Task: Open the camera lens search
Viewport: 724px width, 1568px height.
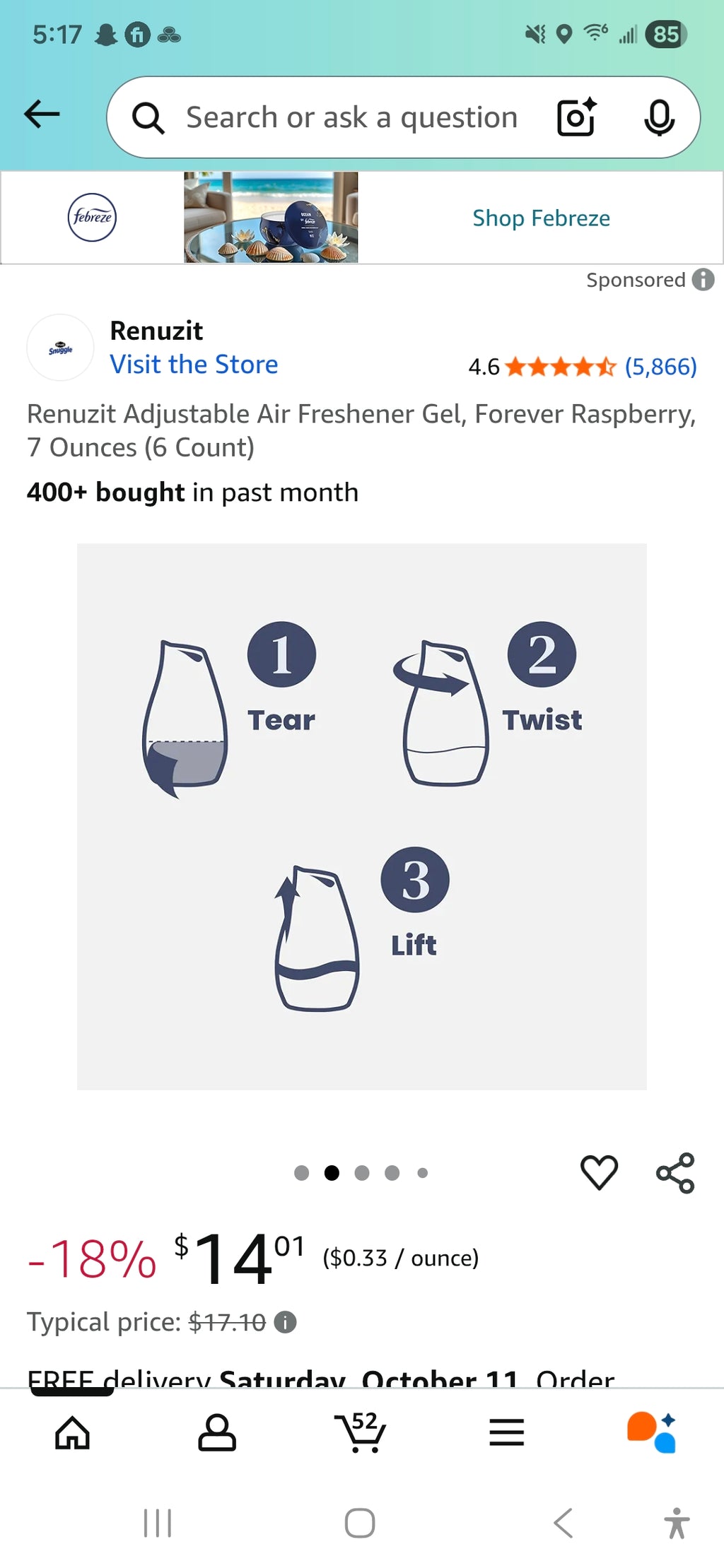Action: point(576,117)
